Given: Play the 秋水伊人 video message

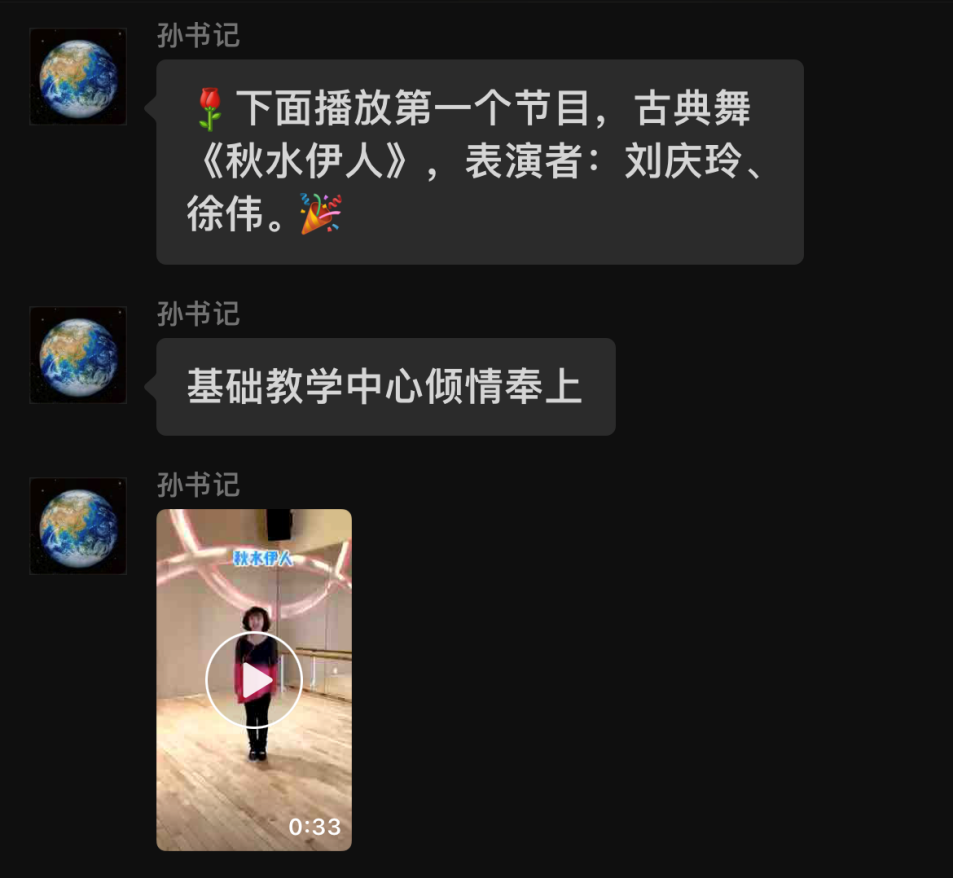Looking at the screenshot, I should click(x=254, y=680).
